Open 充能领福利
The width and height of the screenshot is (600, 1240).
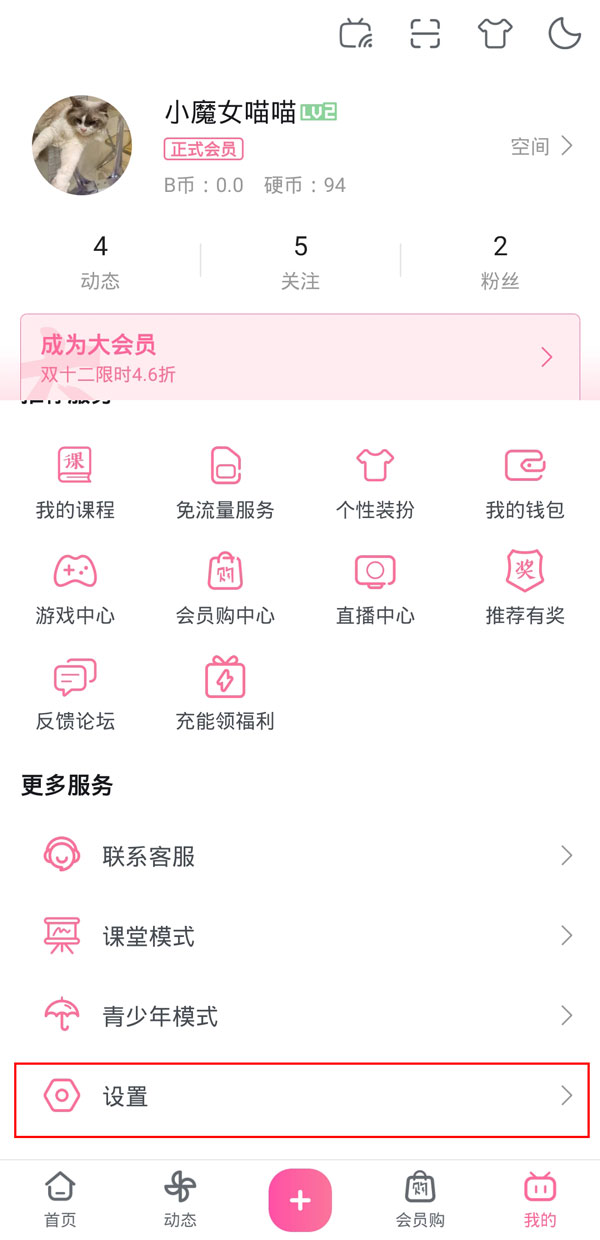click(x=225, y=693)
